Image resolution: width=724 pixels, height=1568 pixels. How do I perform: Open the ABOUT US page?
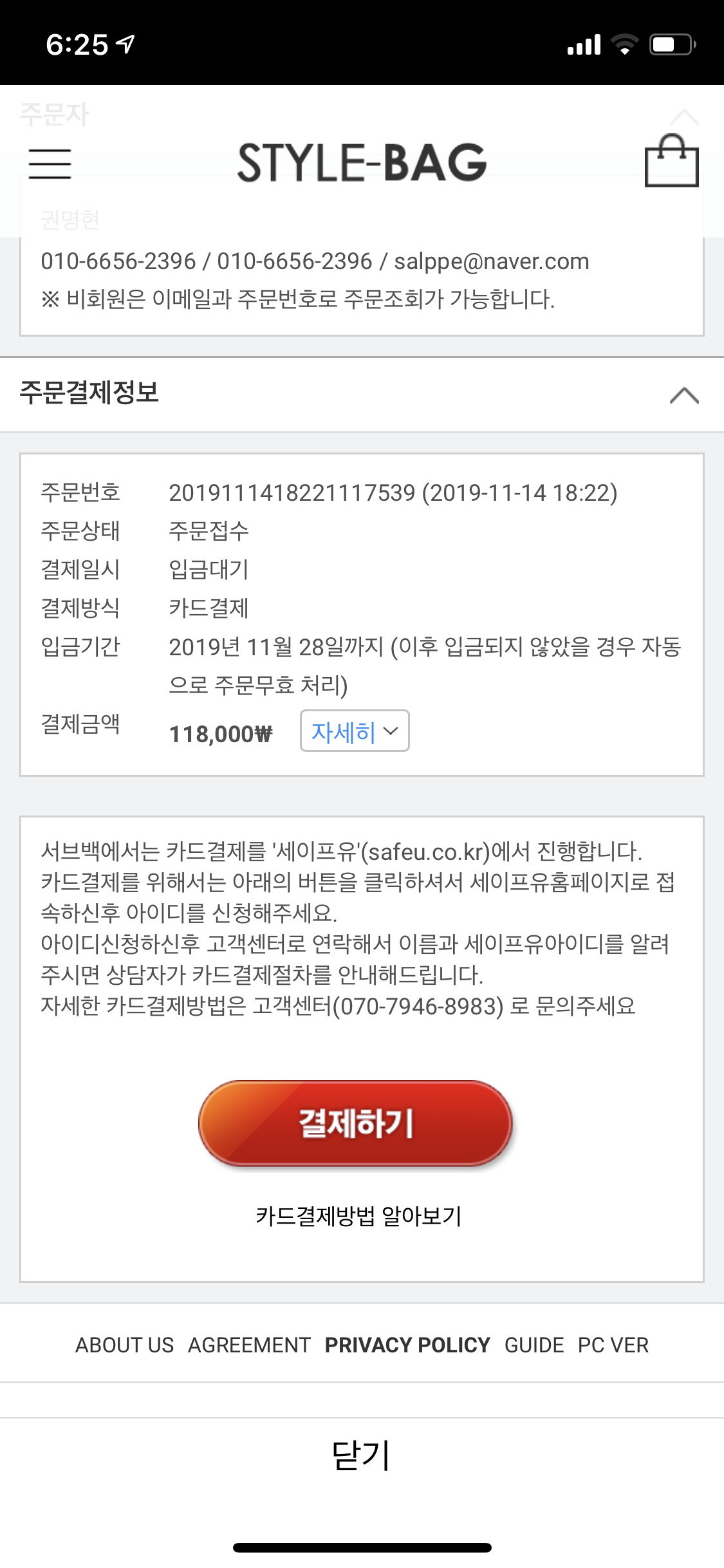coord(124,1345)
